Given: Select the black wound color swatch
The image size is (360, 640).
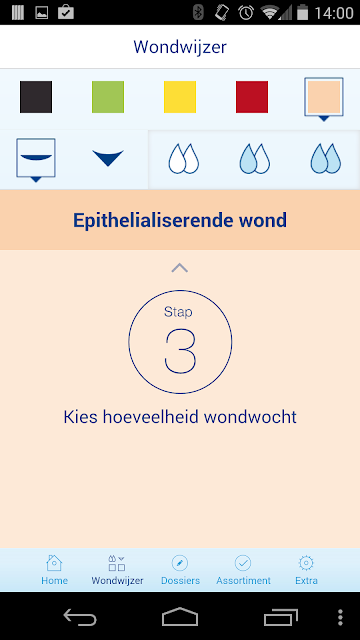Looking at the screenshot, I should tap(36, 97).
